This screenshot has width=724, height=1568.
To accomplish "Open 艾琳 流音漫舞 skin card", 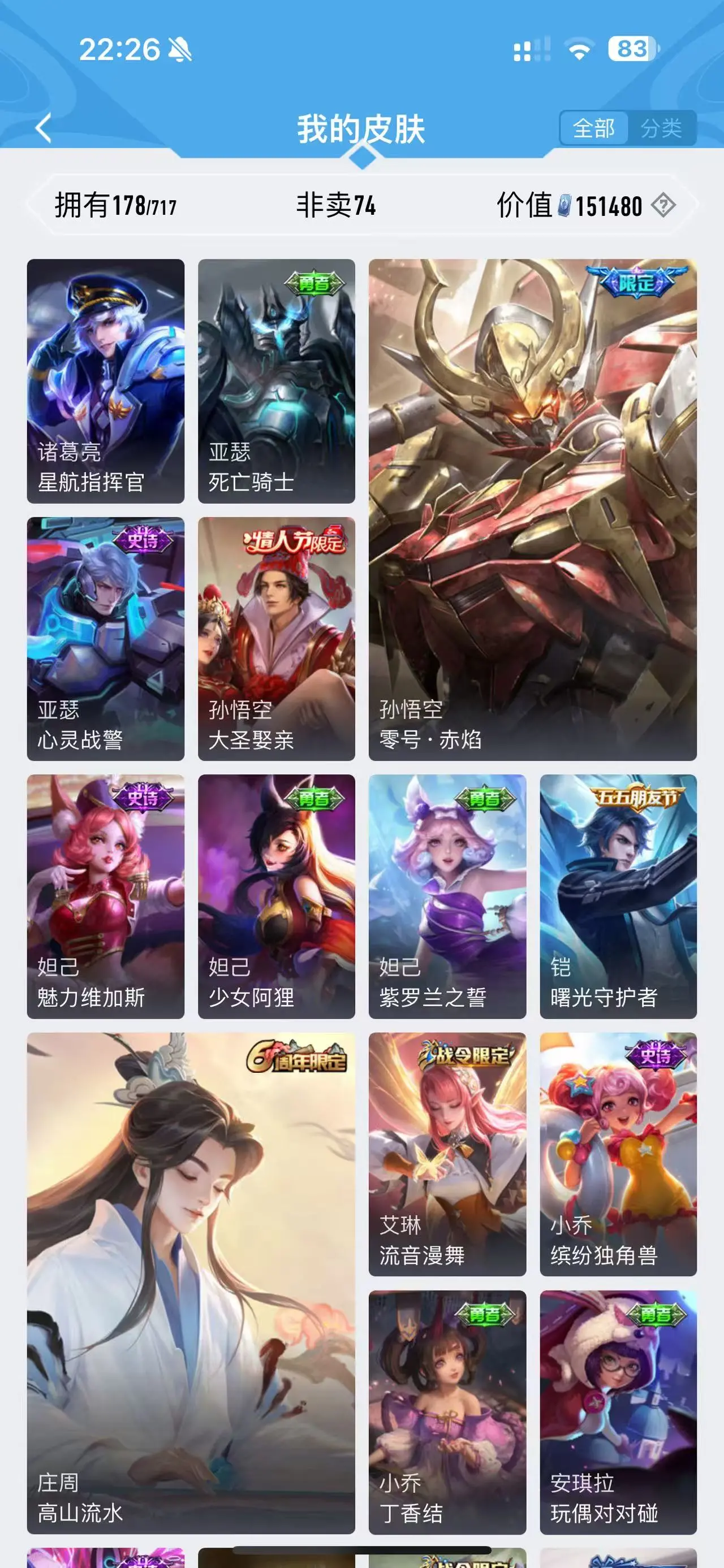I will [x=447, y=1154].
